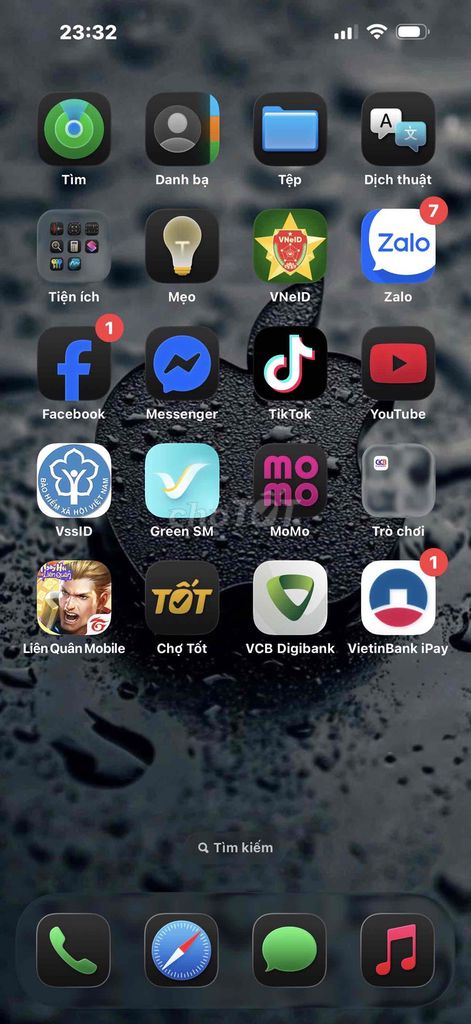
Task: Open the Phone app in dock
Action: (74, 950)
